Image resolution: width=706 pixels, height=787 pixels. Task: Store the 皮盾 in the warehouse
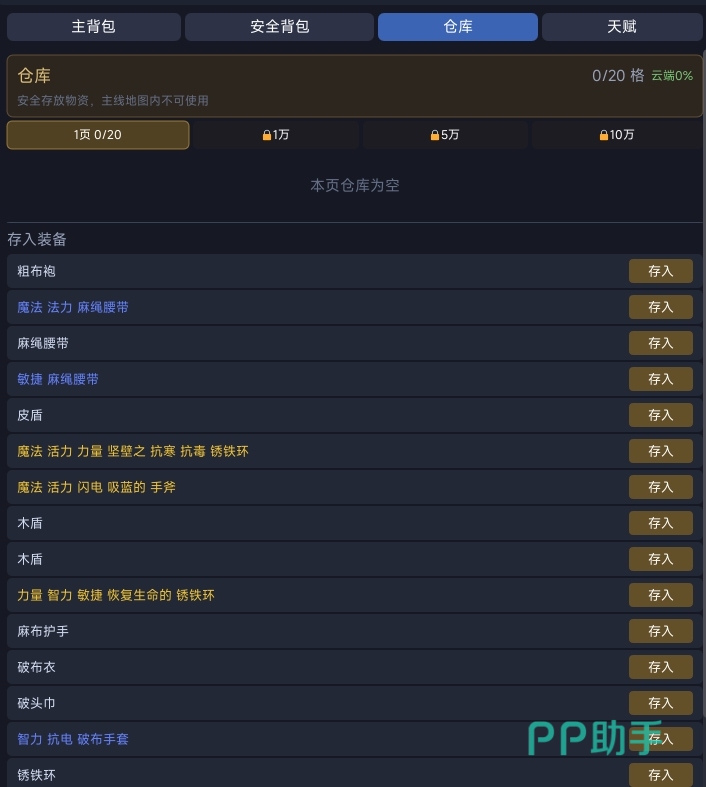tap(660, 415)
